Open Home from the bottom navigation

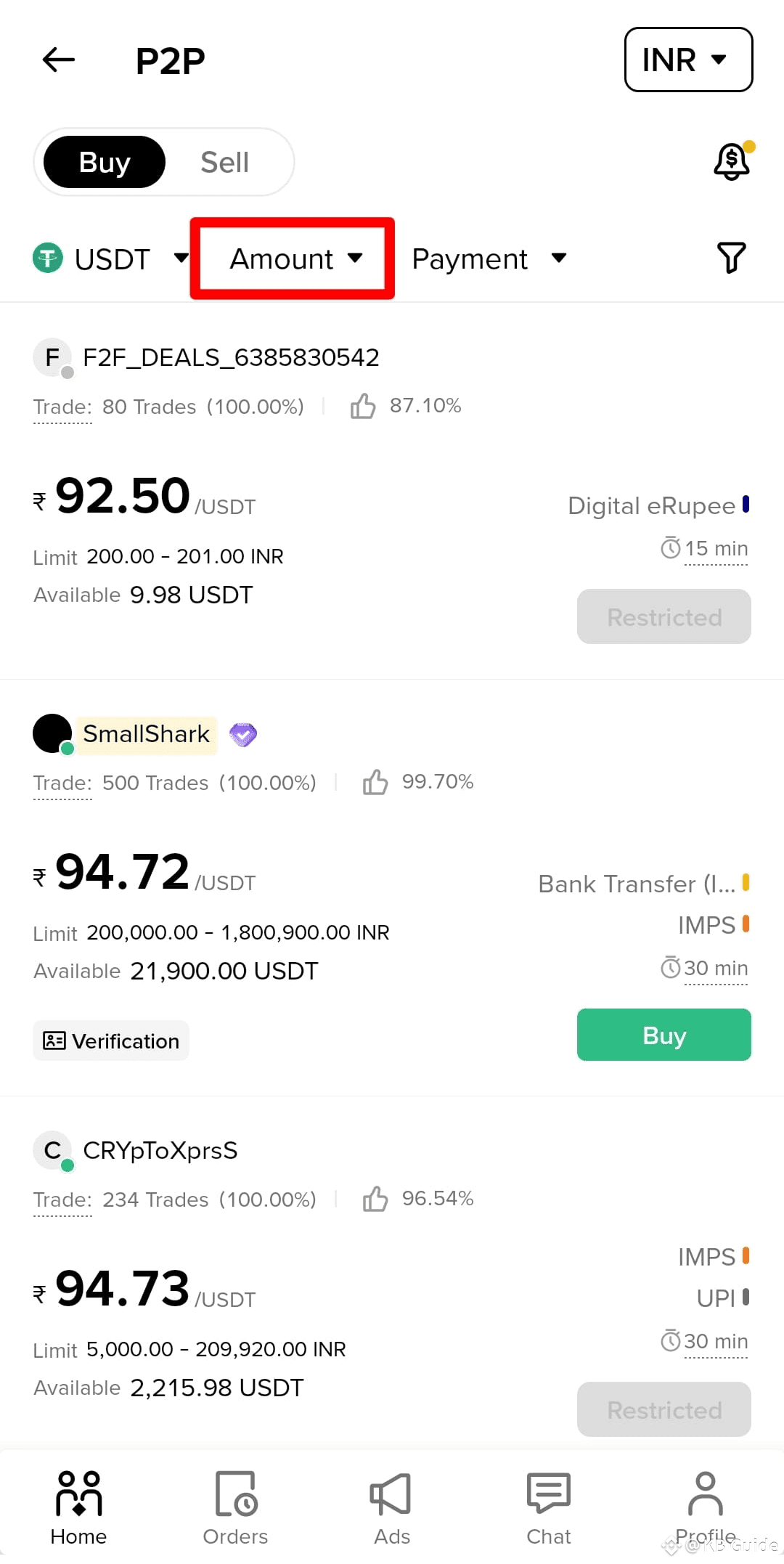click(x=78, y=1507)
